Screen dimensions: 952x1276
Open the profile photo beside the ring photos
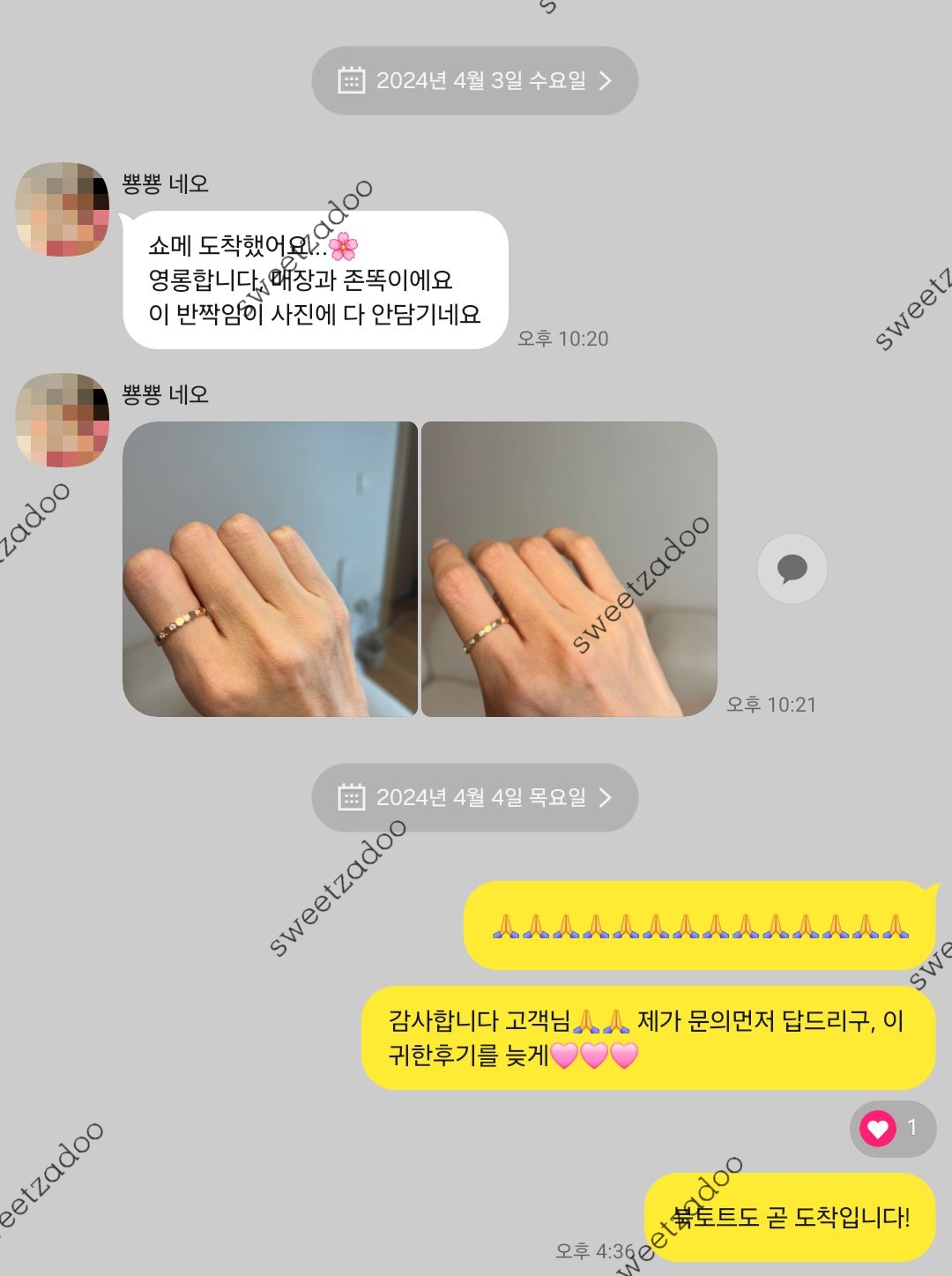[x=63, y=420]
